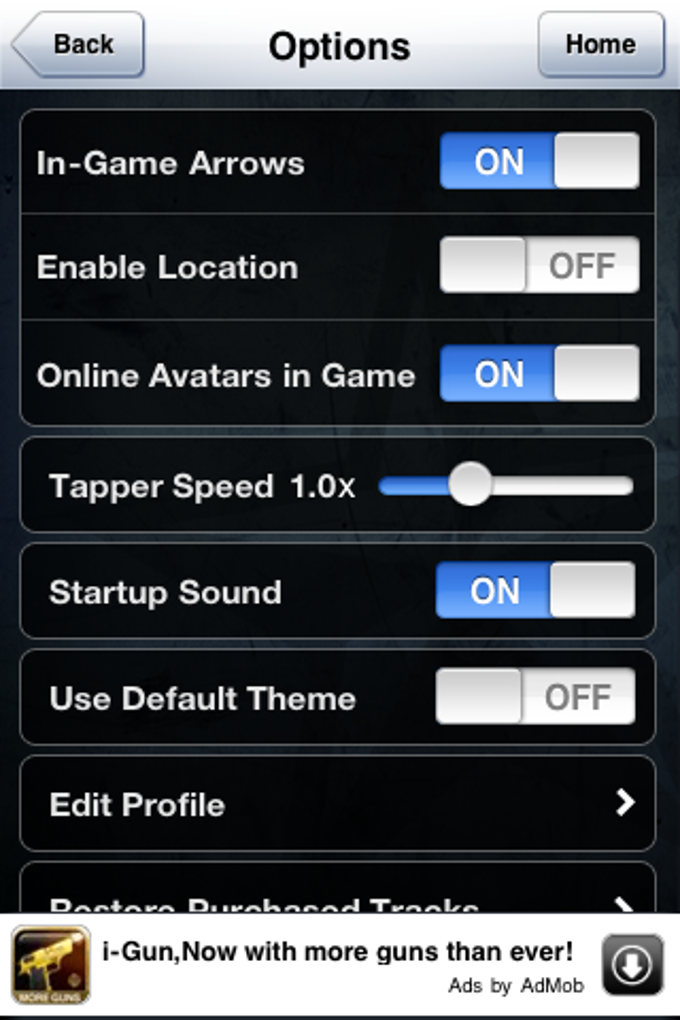This screenshot has width=680, height=1020.
Task: Turn off In-Game Arrows
Action: [539, 161]
